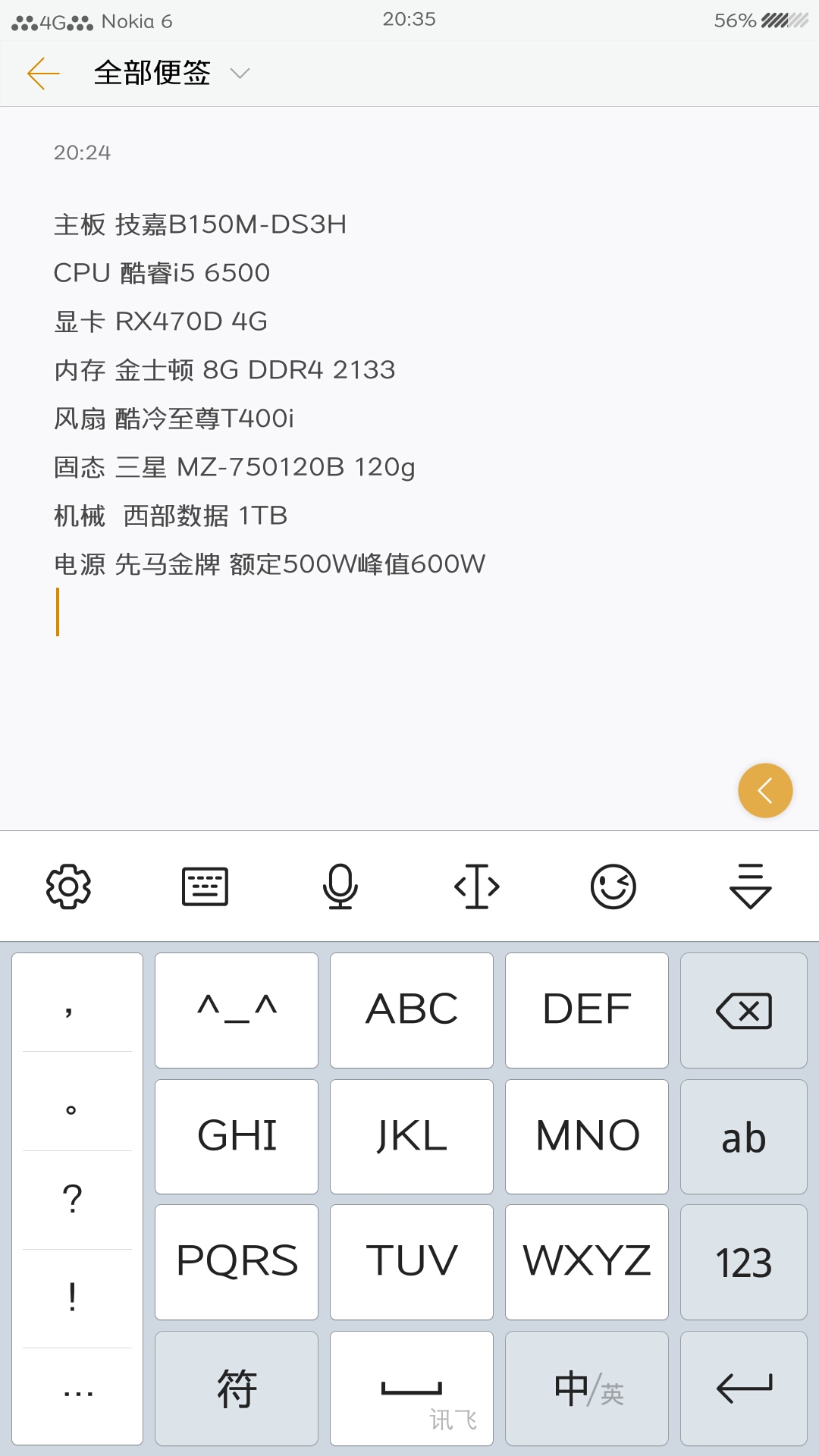Switch keyboard layout
The height and width of the screenshot is (1456, 819).
click(205, 886)
